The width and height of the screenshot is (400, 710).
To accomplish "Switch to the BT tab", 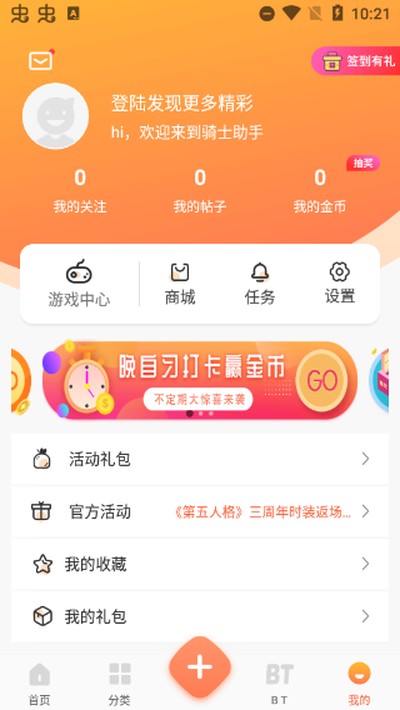I will pos(280,683).
